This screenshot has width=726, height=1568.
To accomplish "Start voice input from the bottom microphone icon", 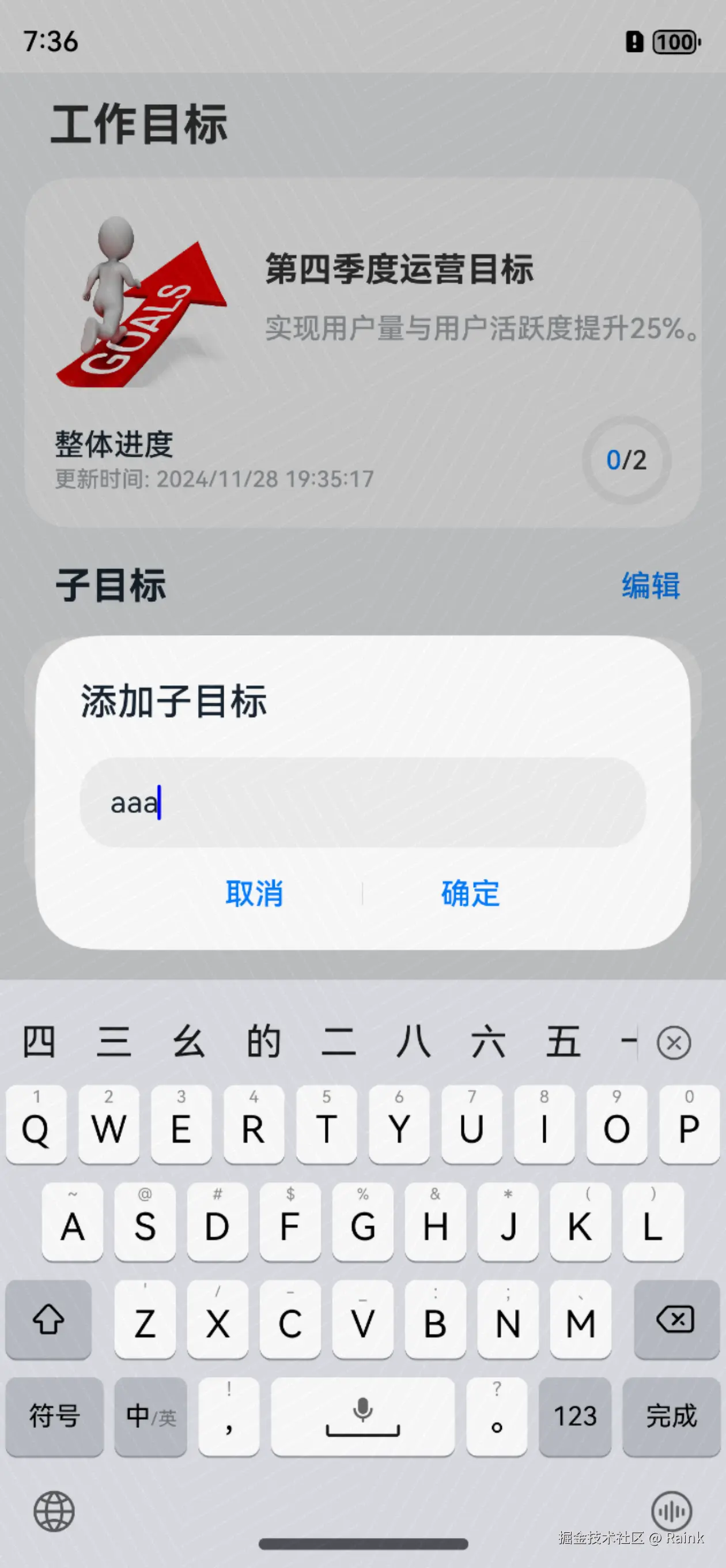I will pyautogui.click(x=671, y=1511).
